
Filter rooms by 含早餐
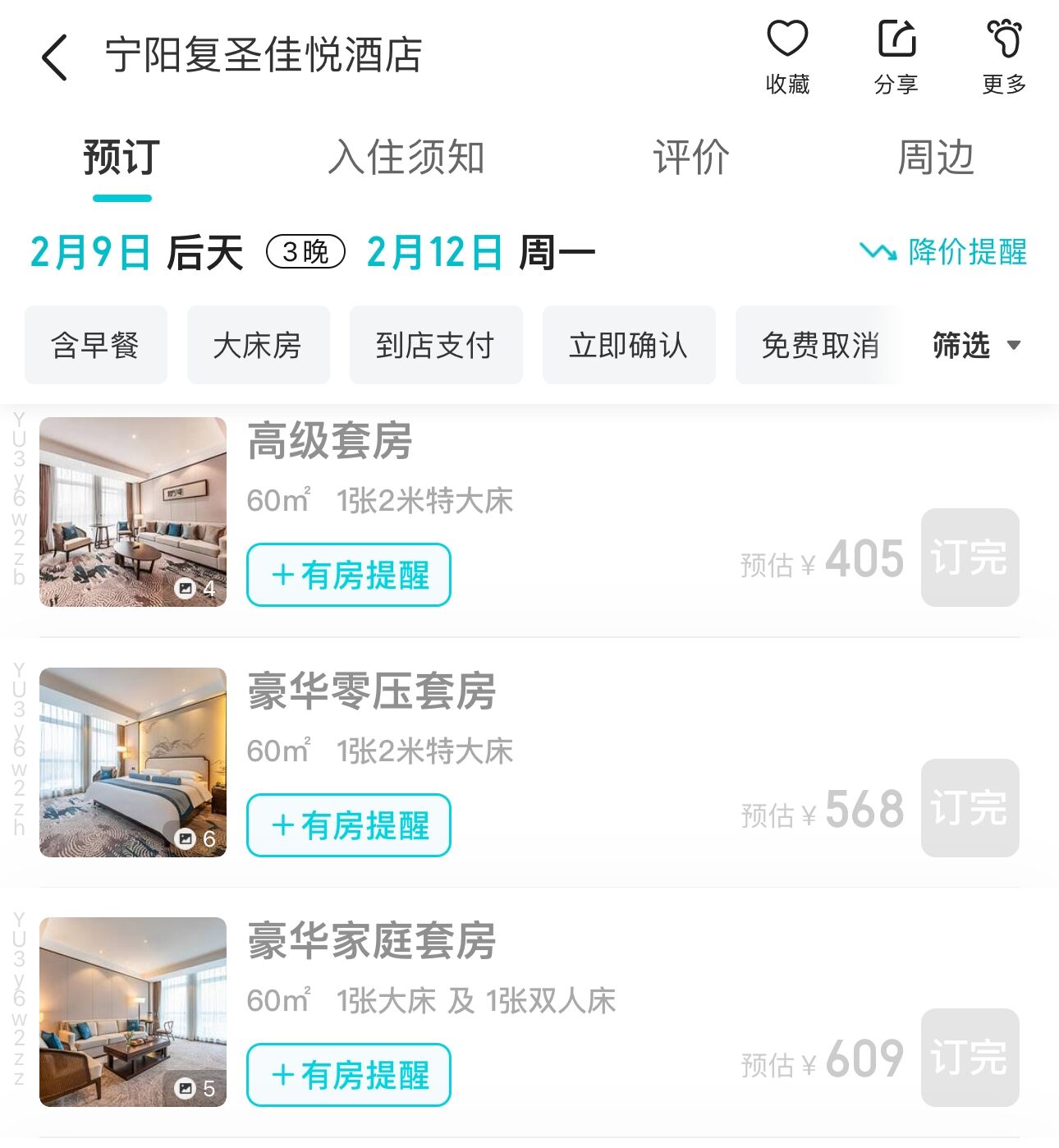coord(96,345)
